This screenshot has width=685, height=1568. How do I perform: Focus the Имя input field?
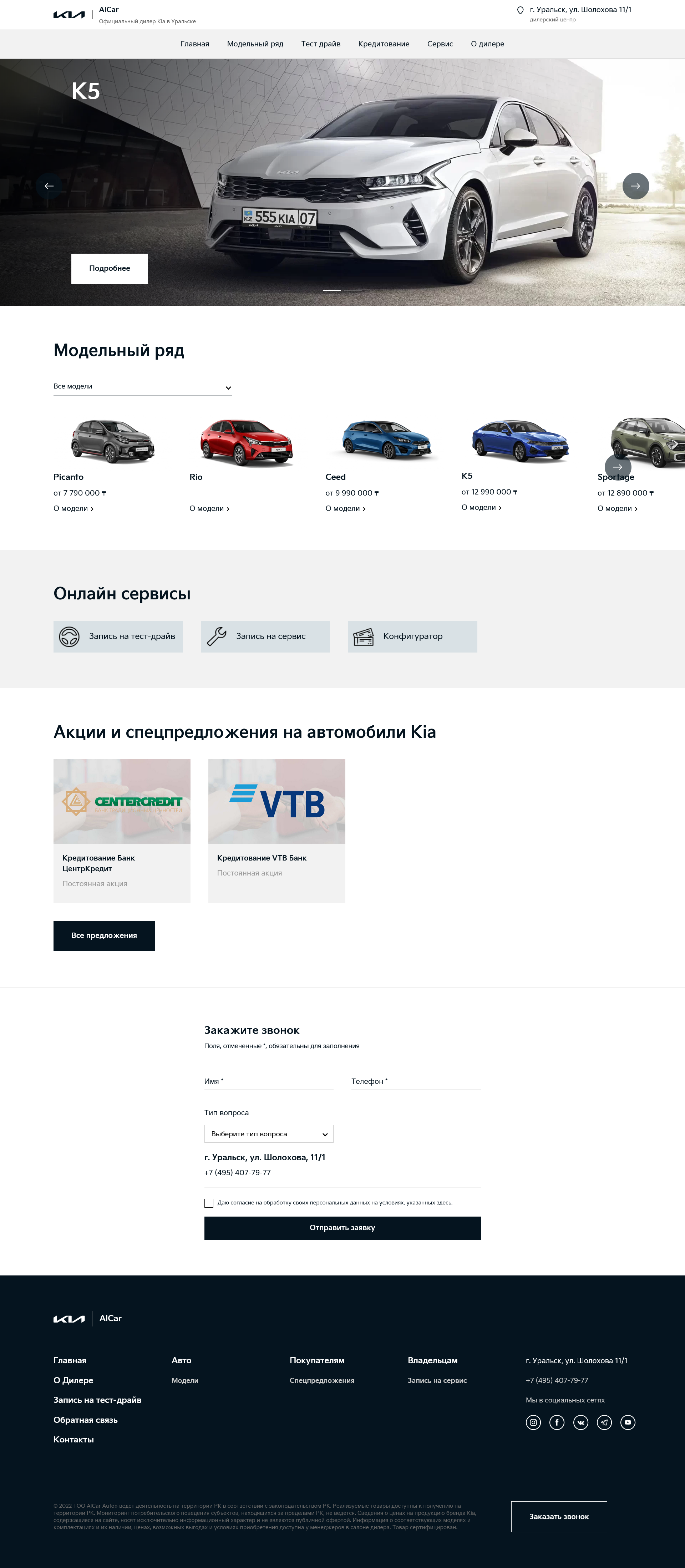point(269,1081)
